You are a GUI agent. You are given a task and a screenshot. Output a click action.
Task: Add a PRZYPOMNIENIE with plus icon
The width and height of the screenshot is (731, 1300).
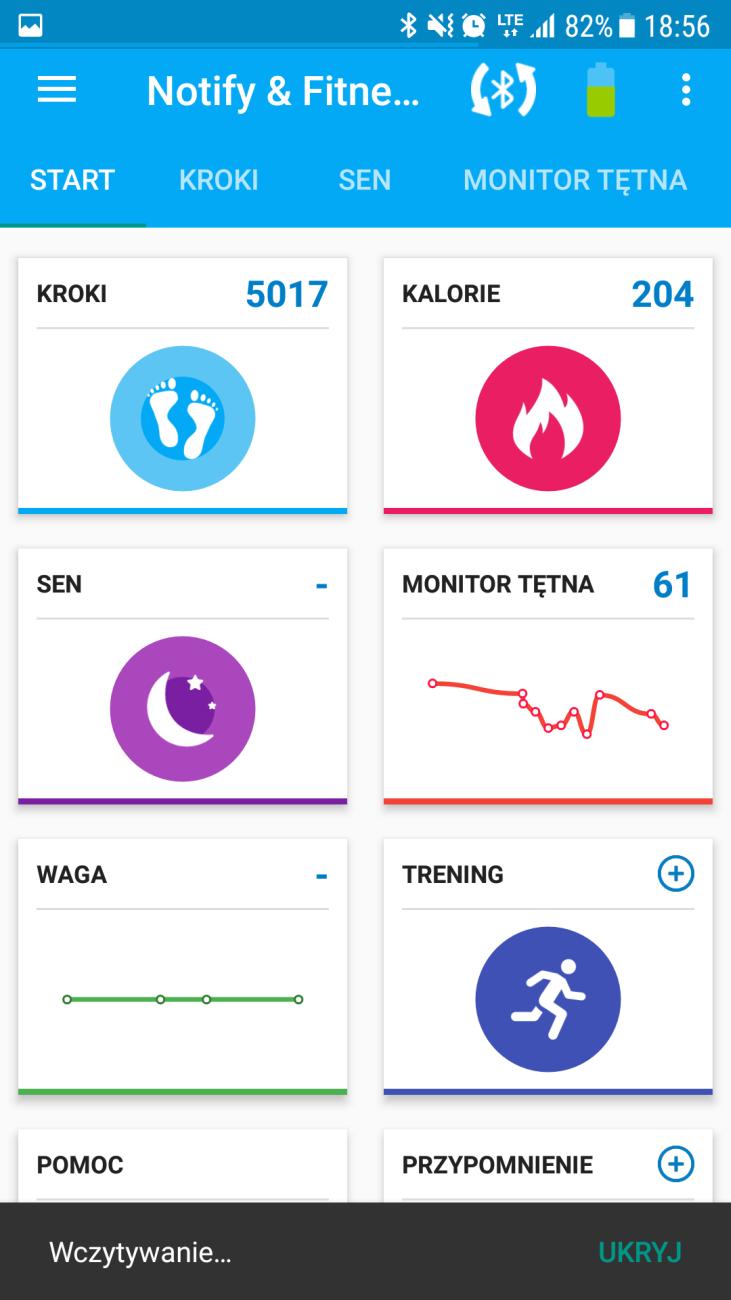pos(676,1164)
